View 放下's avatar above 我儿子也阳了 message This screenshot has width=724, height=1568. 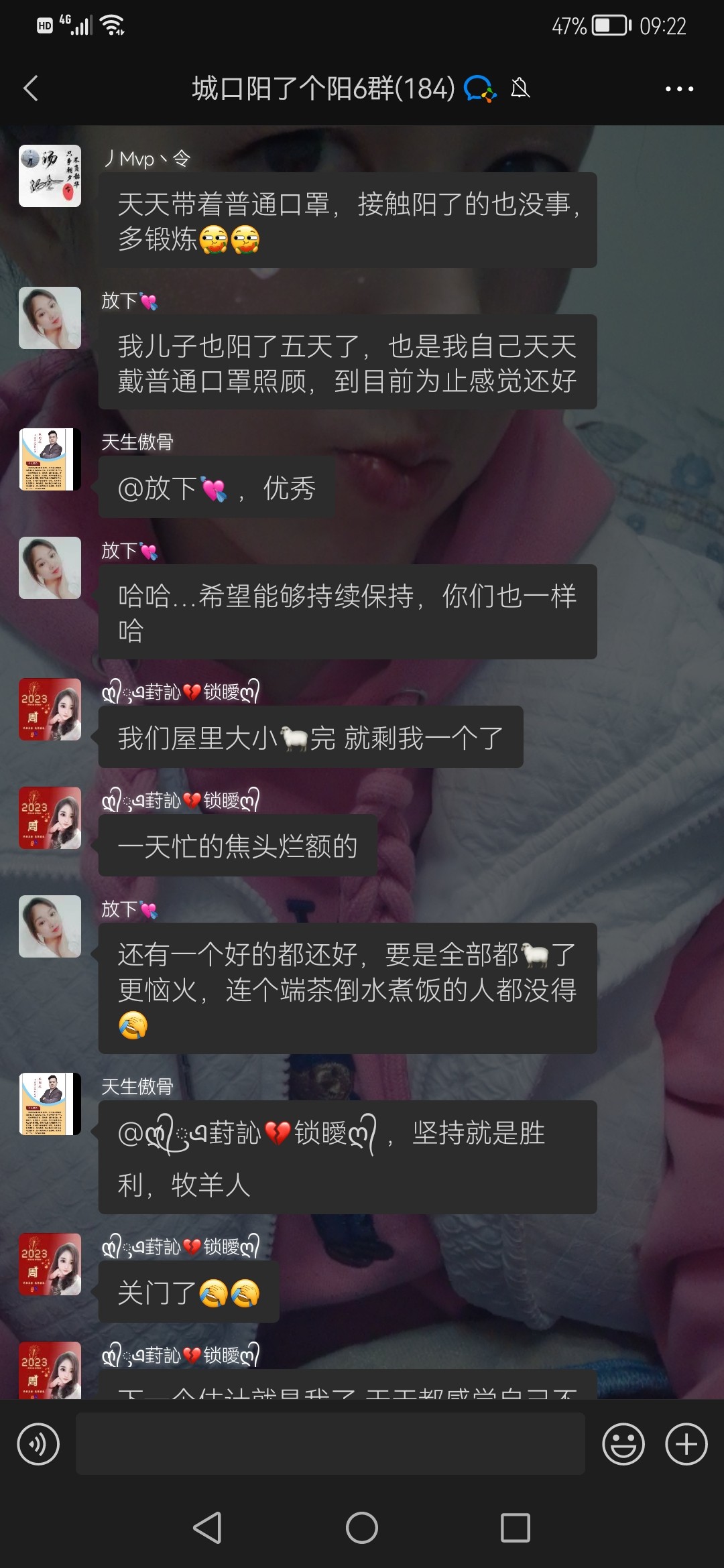click(50, 318)
